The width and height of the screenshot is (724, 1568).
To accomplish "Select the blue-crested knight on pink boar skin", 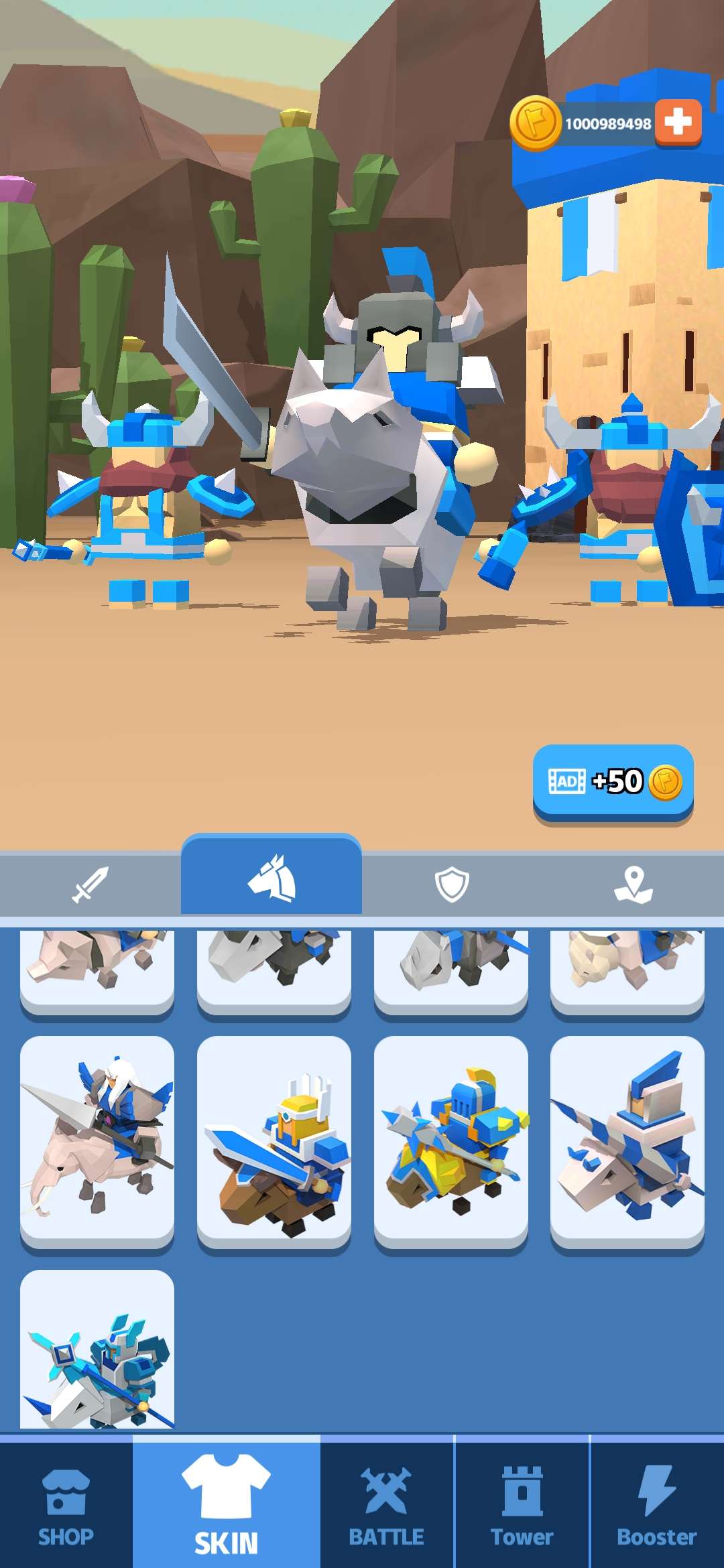I will 627,1141.
